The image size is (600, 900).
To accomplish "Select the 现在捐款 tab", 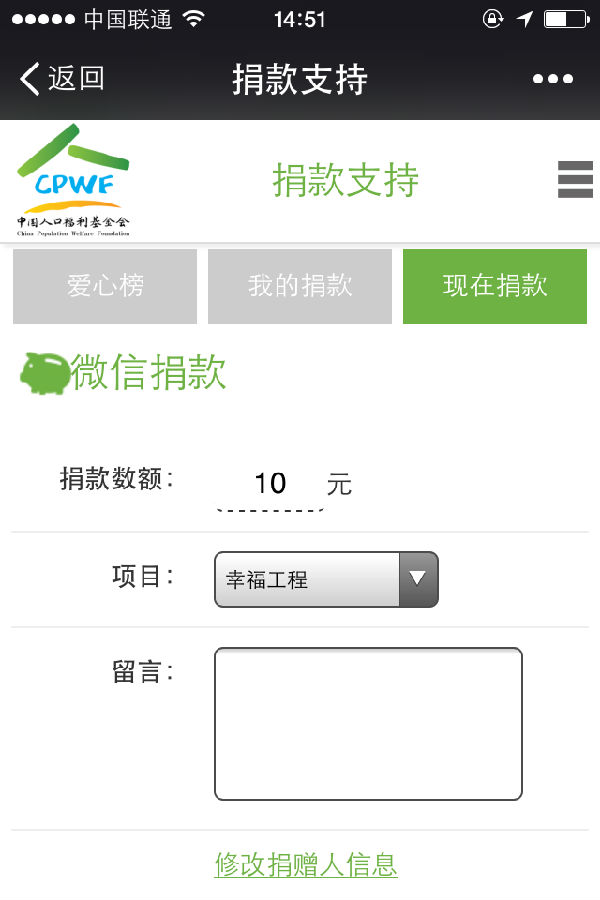I will (494, 286).
